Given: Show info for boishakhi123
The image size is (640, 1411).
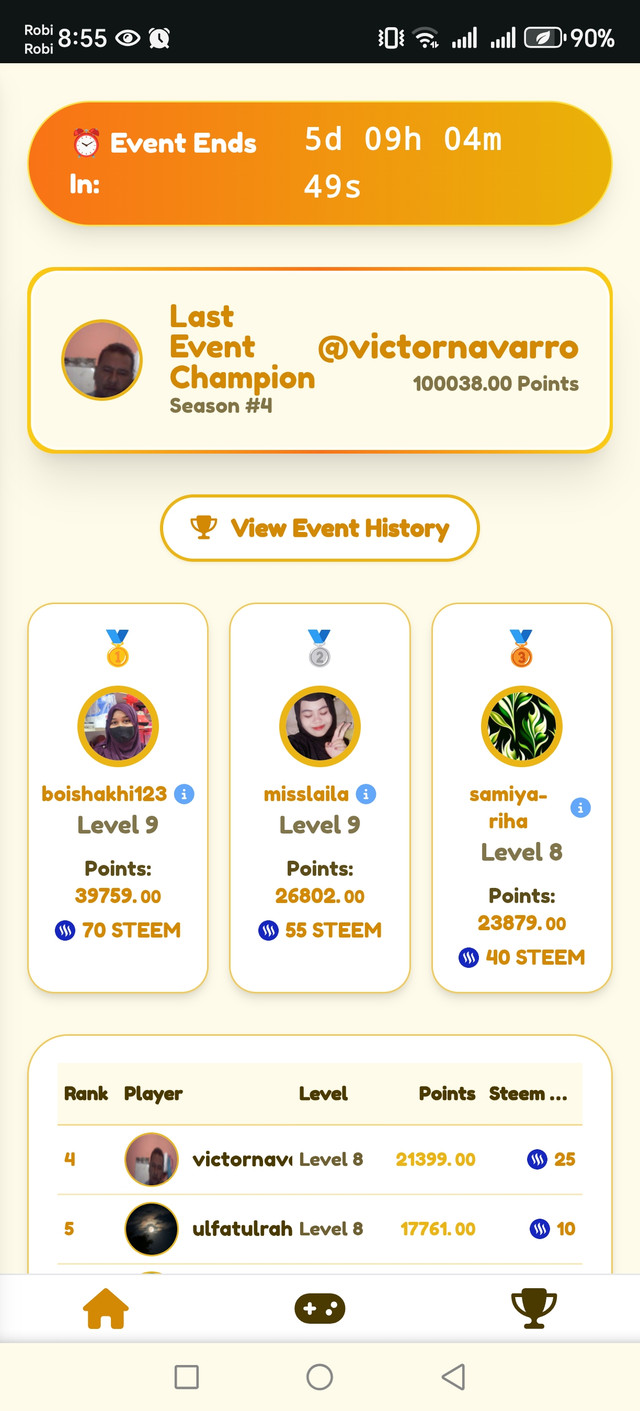Looking at the screenshot, I should click(184, 794).
